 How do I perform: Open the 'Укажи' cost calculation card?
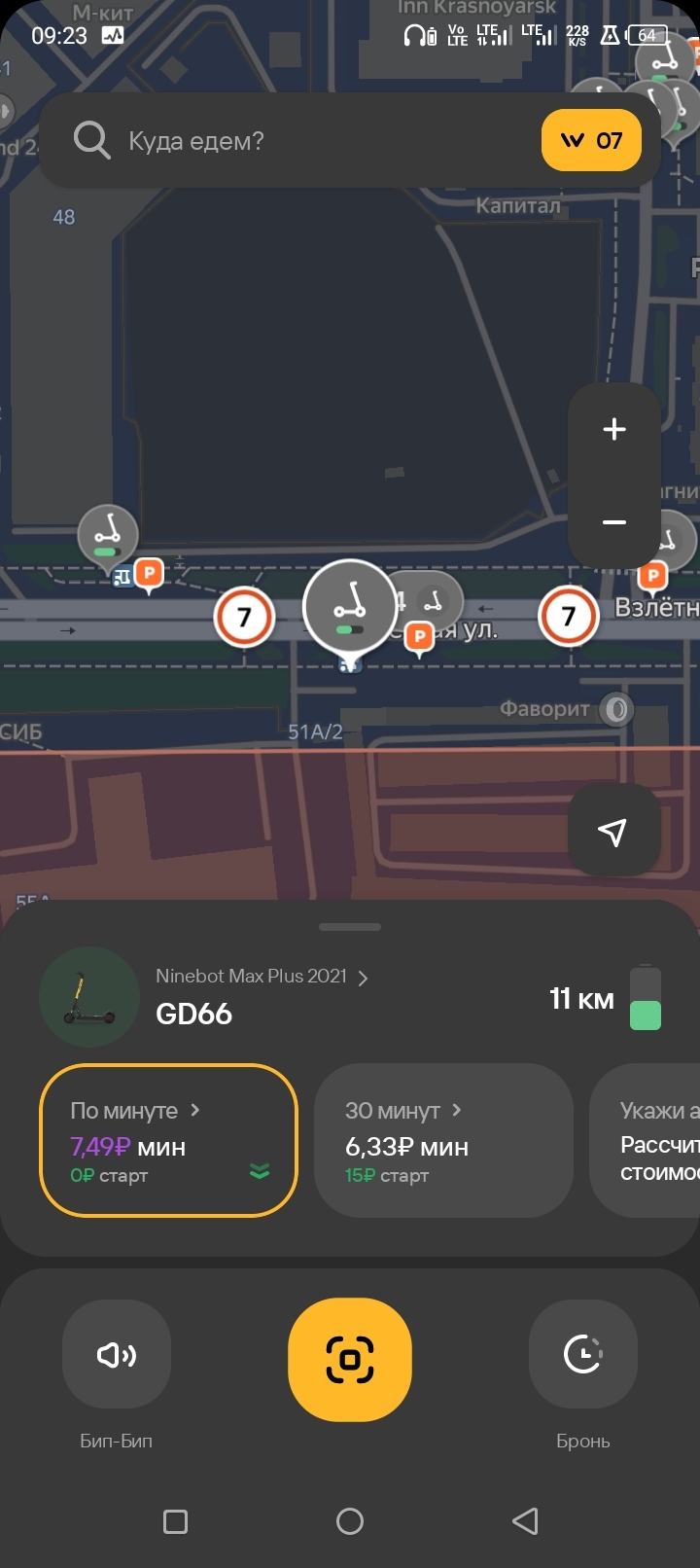coord(645,1140)
